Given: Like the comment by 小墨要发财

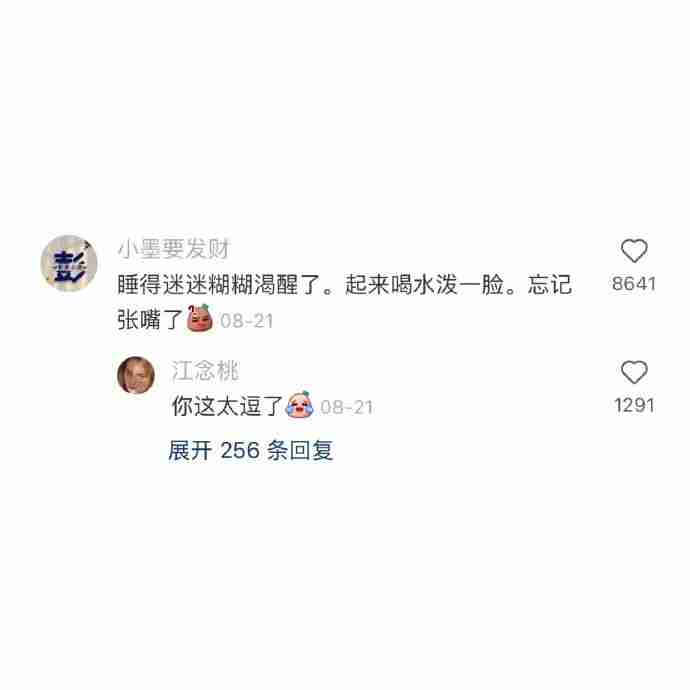Looking at the screenshot, I should [x=634, y=252].
